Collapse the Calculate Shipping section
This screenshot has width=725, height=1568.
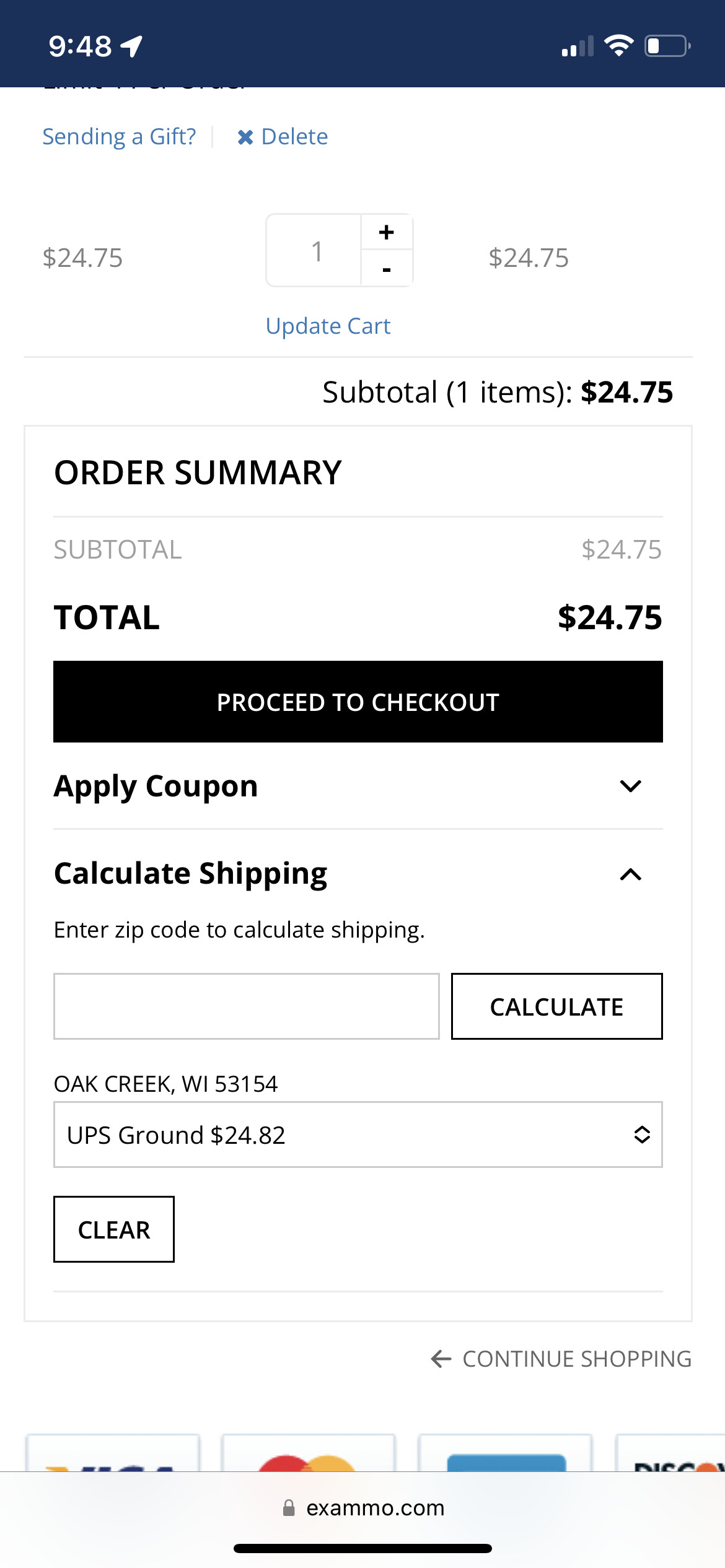point(630,874)
